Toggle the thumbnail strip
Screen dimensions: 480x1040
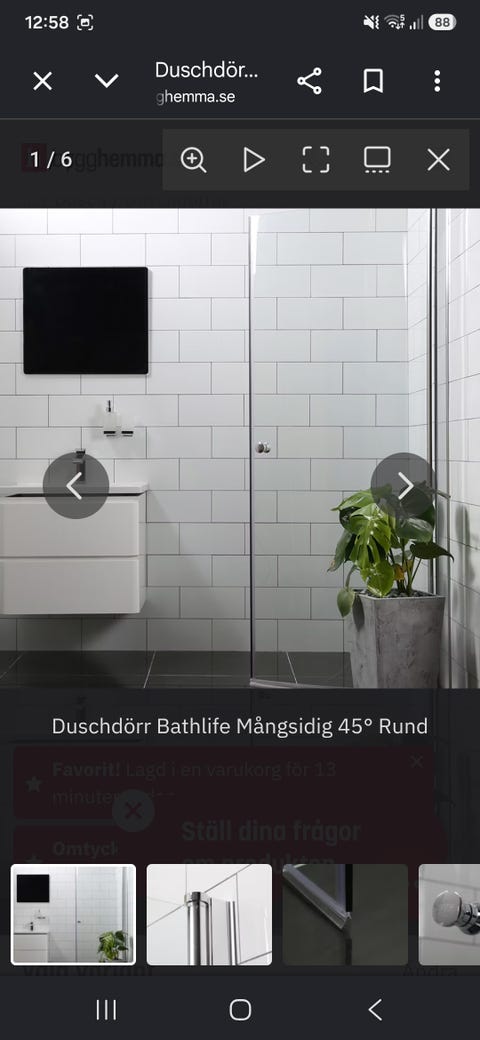pos(377,160)
